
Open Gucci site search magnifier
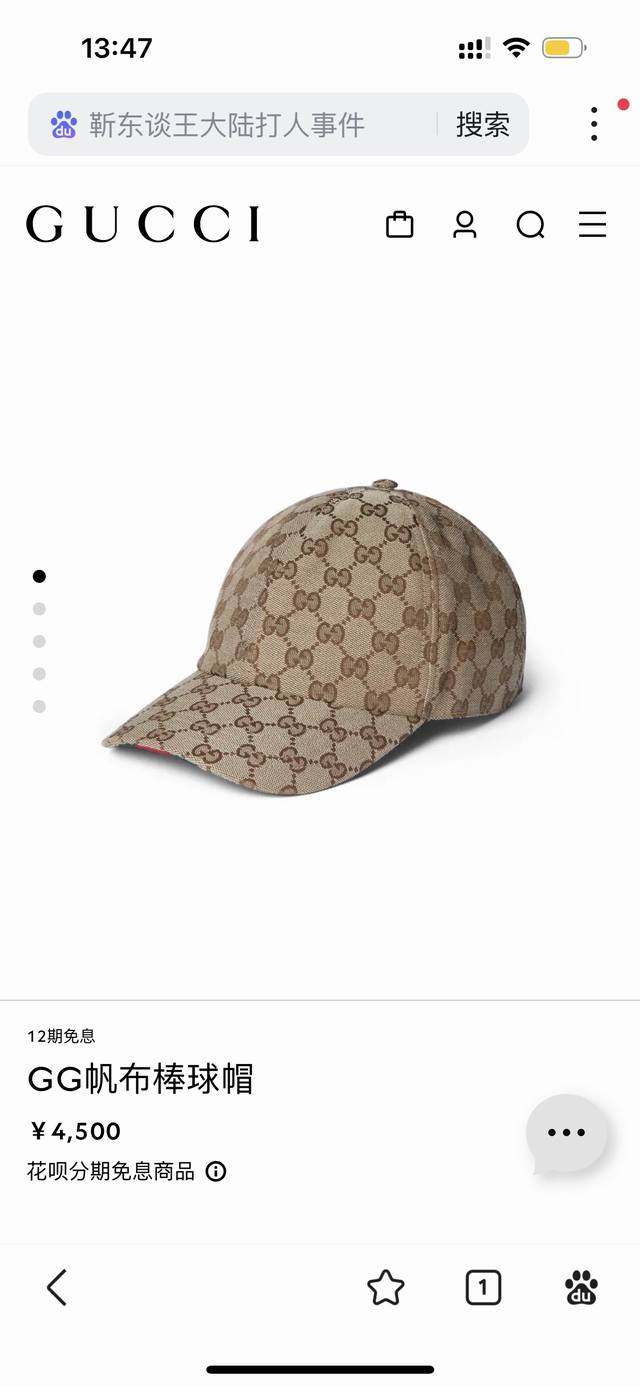point(530,225)
